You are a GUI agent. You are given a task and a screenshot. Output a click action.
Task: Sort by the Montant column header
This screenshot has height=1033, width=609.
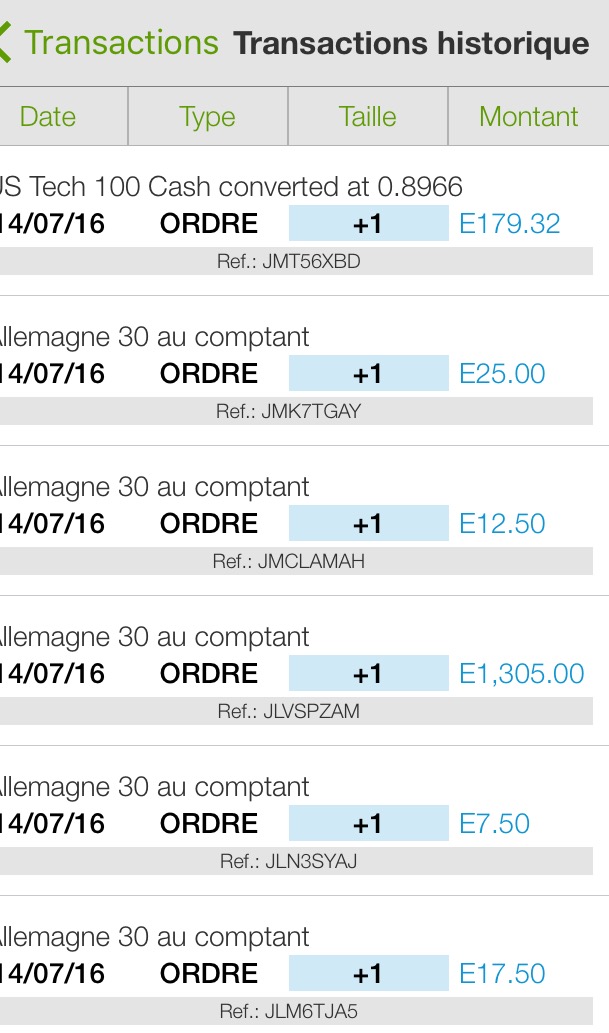pyautogui.click(x=528, y=117)
